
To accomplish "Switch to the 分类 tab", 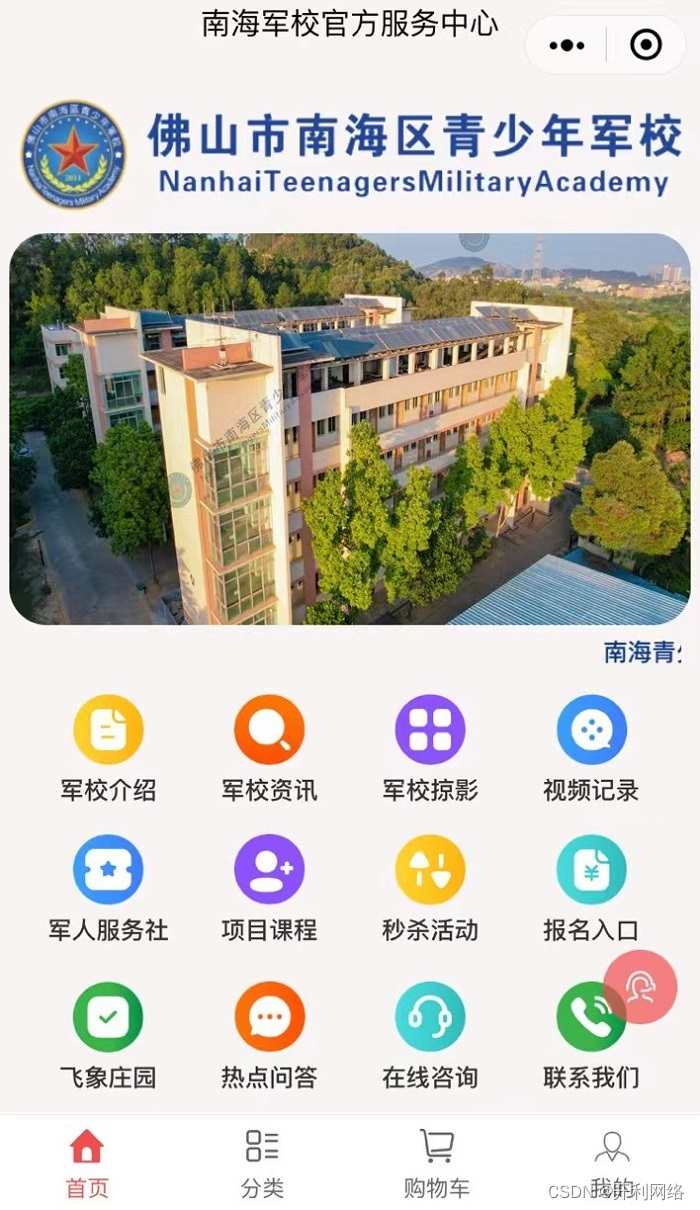I will click(262, 1163).
